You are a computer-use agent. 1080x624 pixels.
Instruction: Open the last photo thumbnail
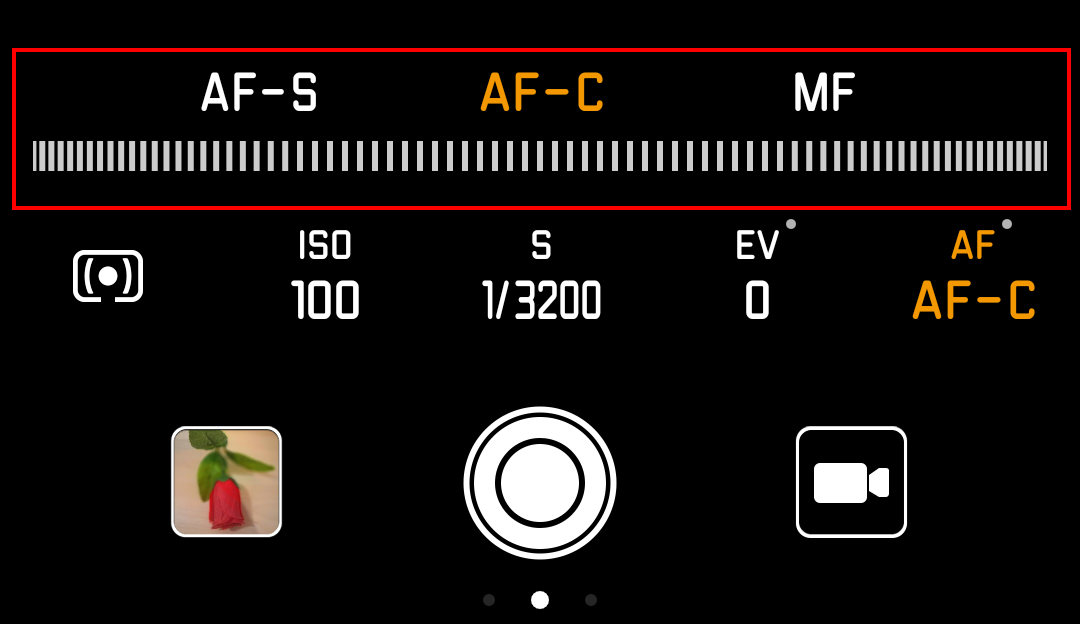coord(226,482)
